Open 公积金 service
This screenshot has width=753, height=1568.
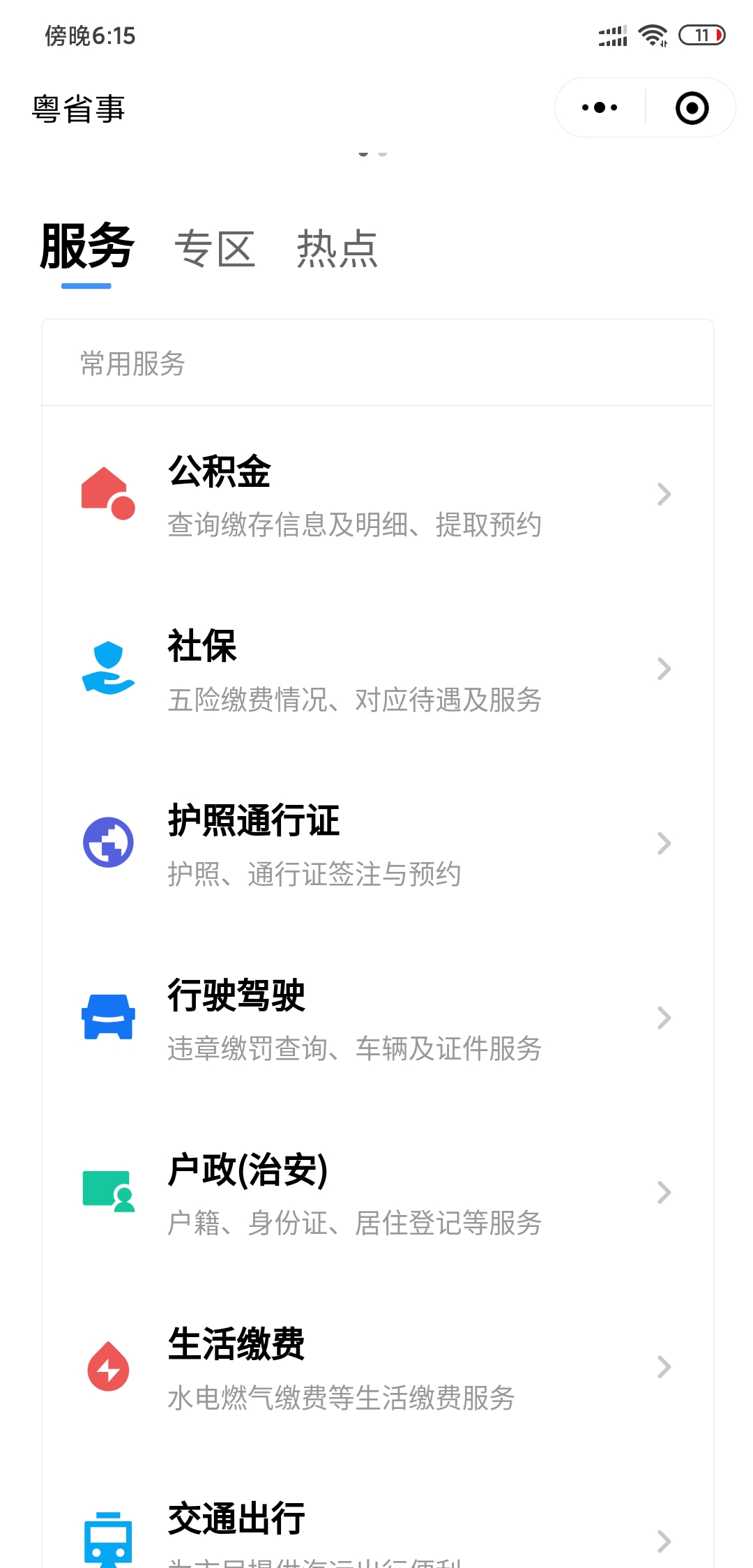[377, 494]
